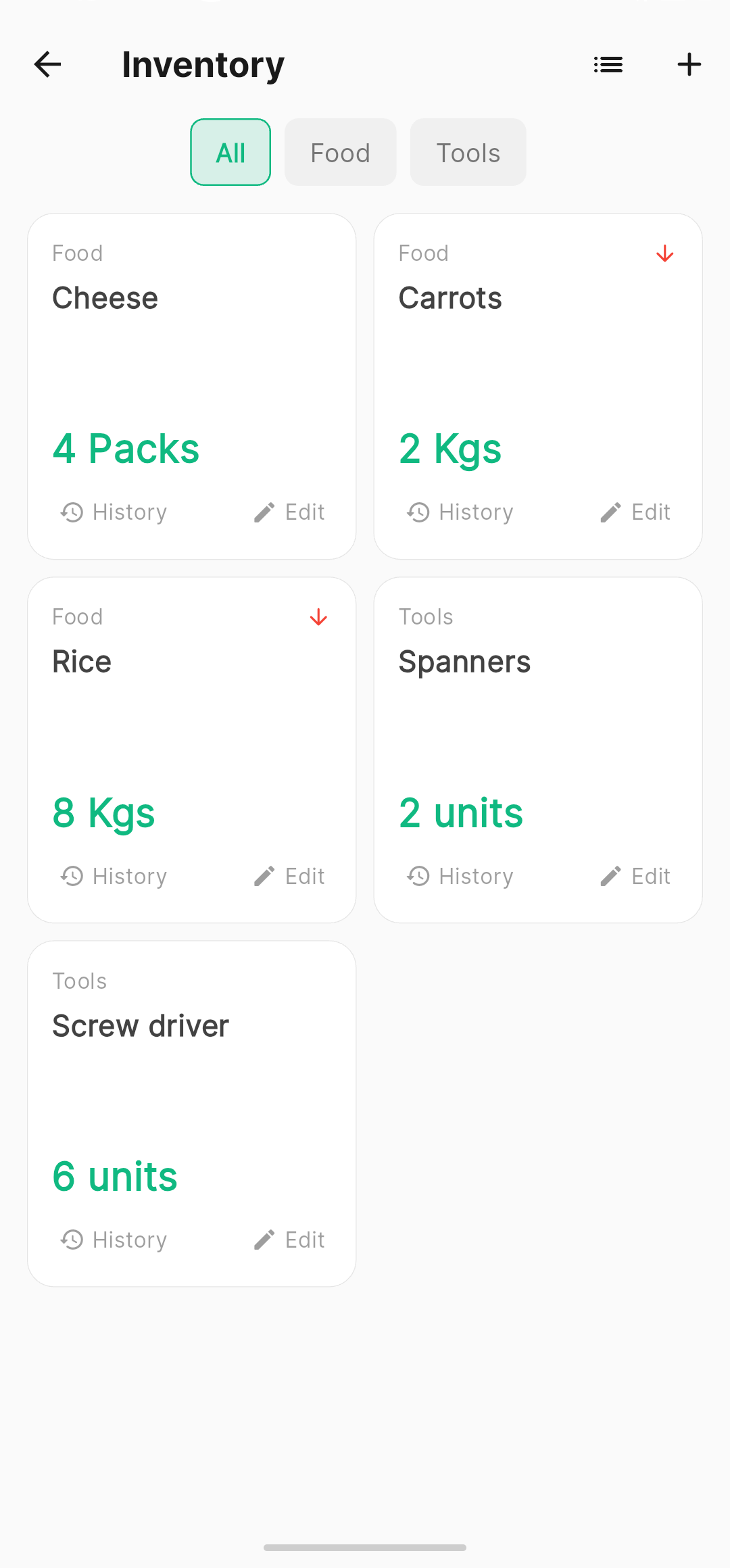Click the Edit pencil icon on Screw driver card
The image size is (730, 1568).
point(264,1239)
